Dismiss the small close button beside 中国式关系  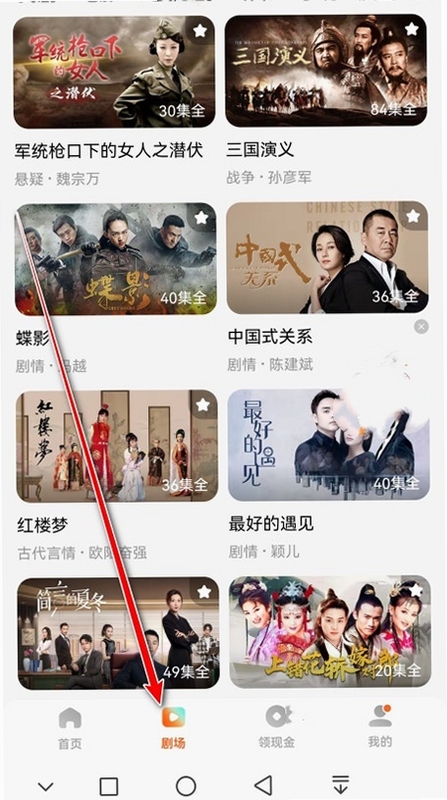421,327
